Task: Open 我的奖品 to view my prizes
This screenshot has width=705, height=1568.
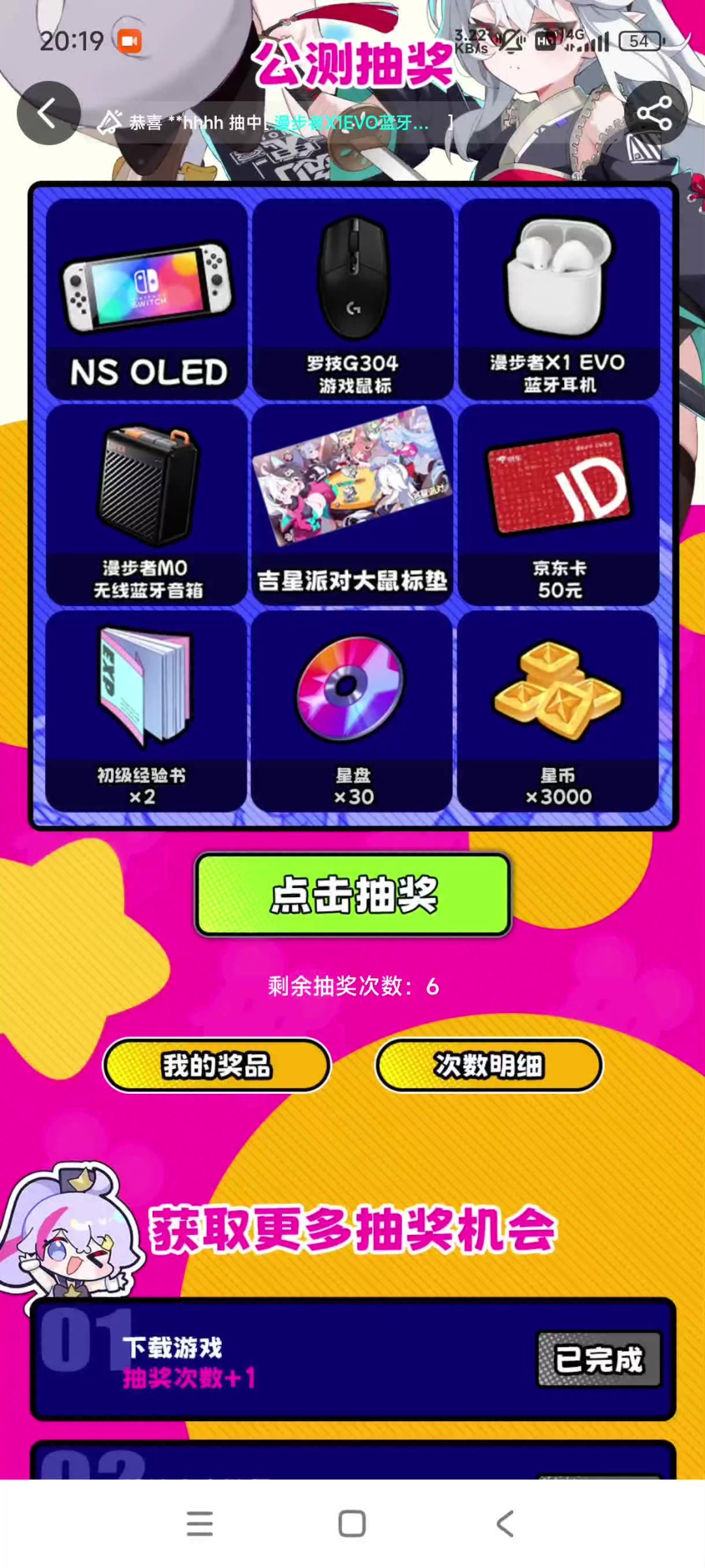Action: [217, 1065]
